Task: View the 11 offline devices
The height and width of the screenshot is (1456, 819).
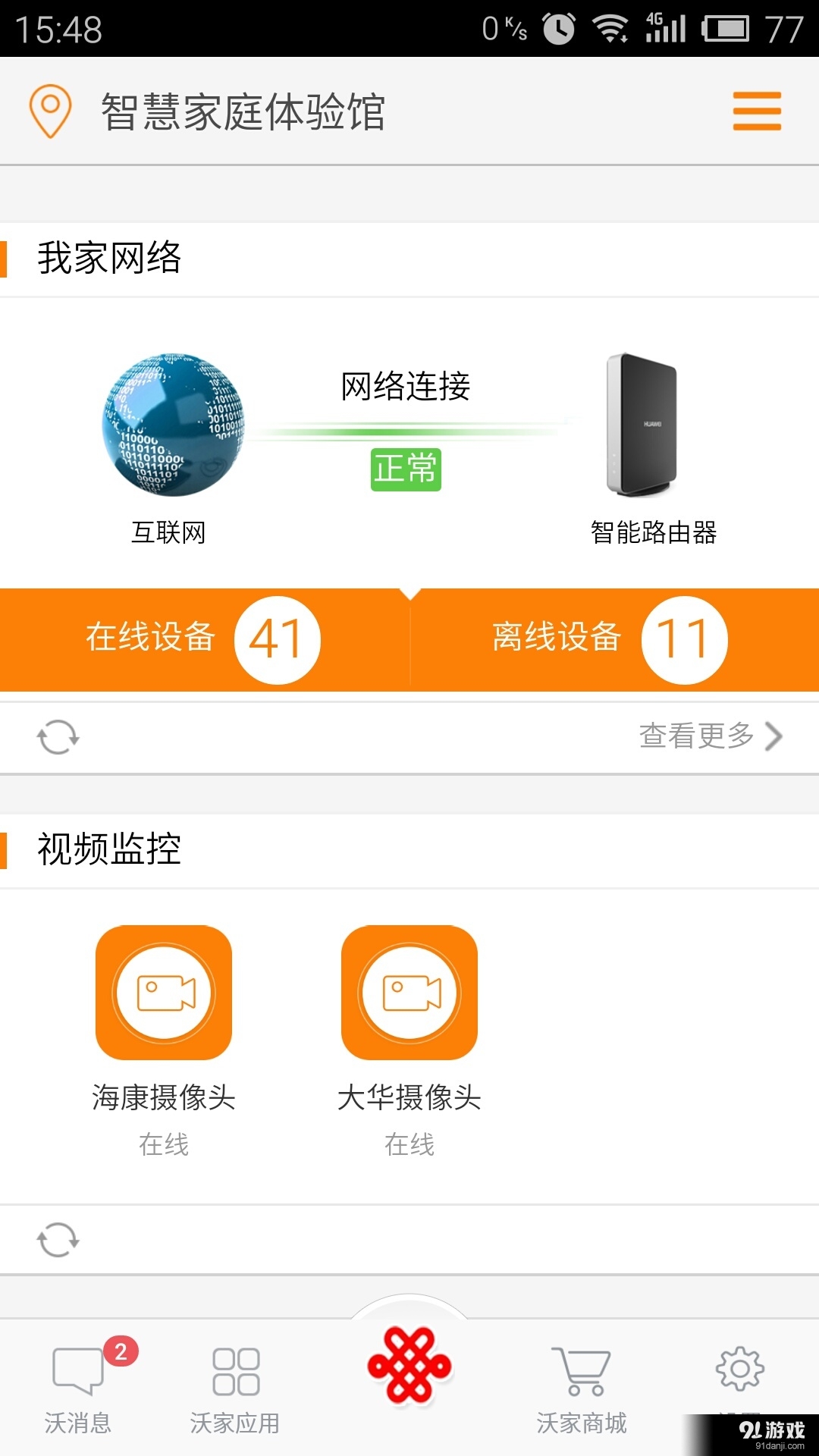Action: (x=684, y=639)
